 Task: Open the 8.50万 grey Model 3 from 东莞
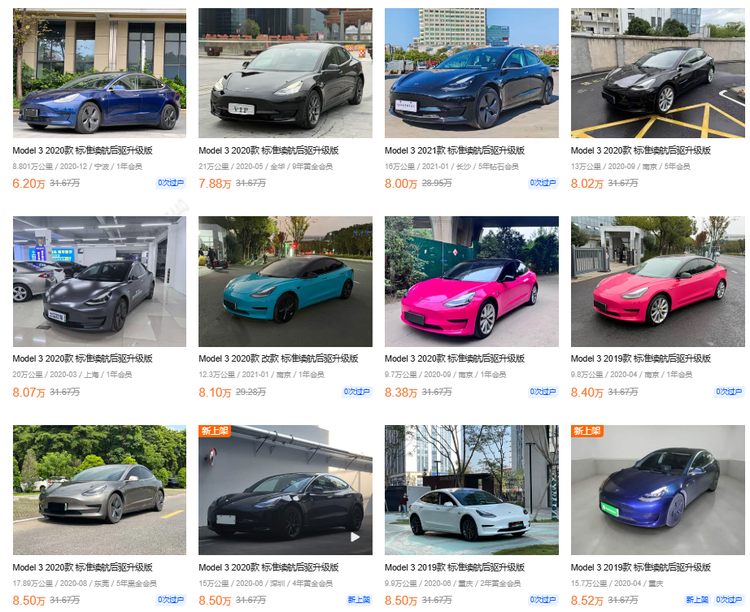(x=99, y=490)
